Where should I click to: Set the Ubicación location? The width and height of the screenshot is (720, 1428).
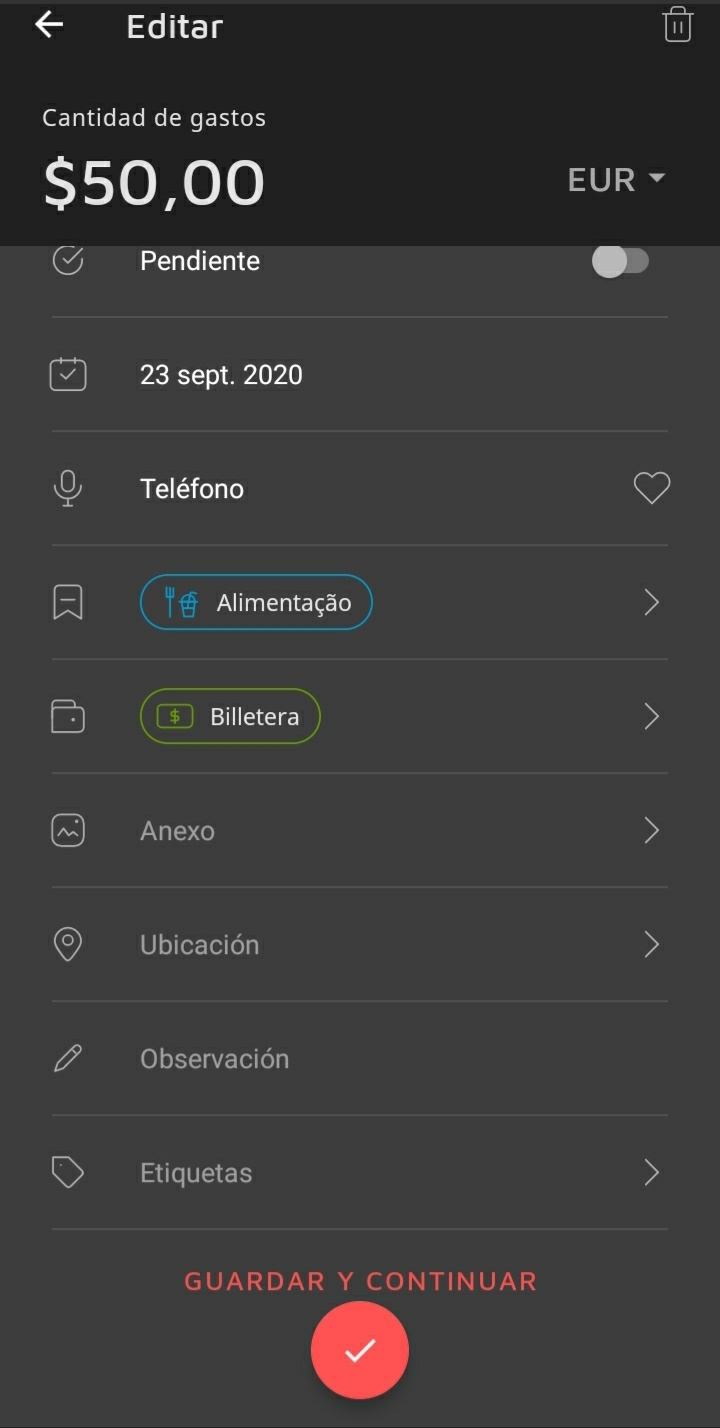tap(360, 945)
